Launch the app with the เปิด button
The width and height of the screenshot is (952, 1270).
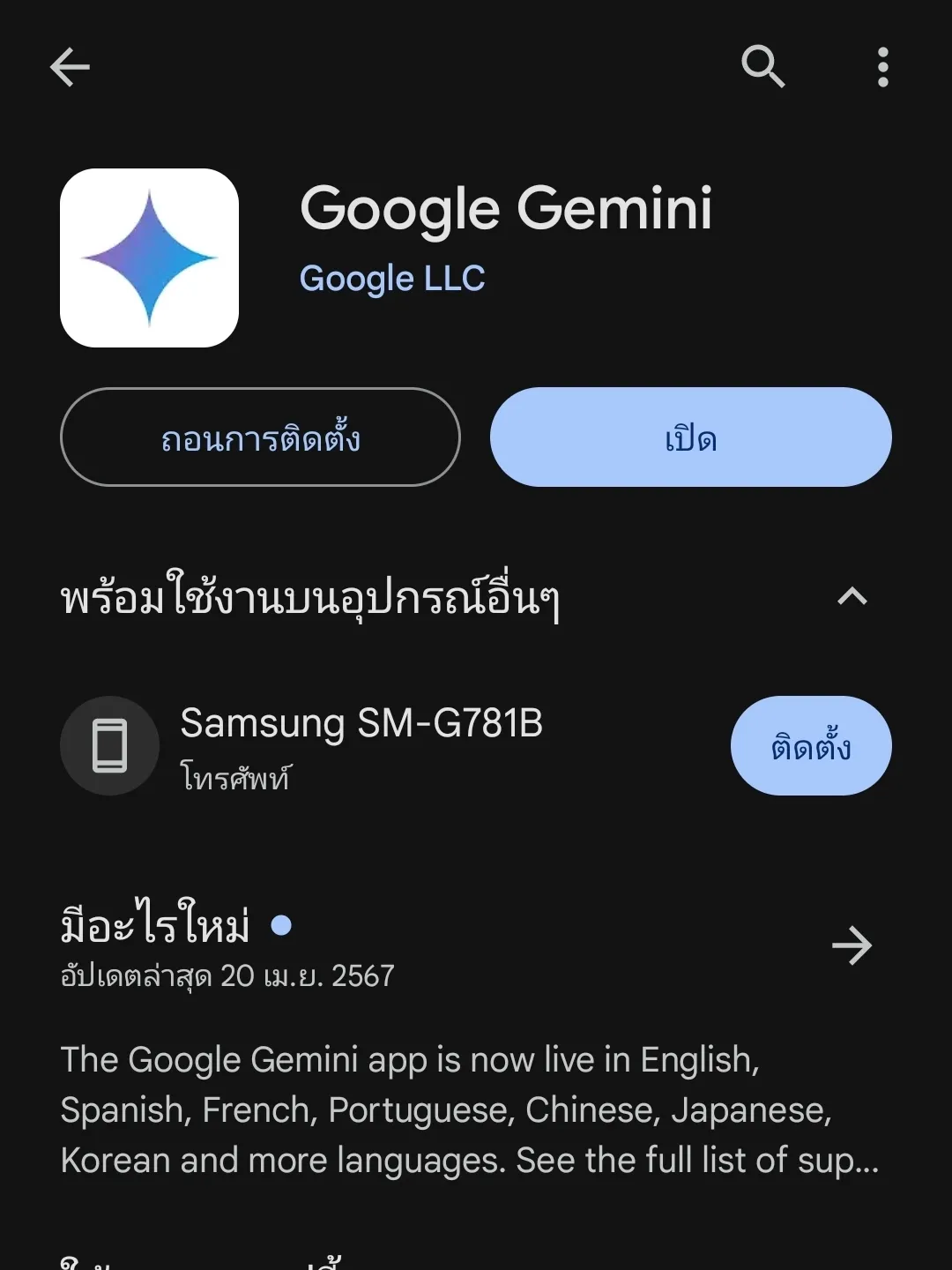click(691, 437)
